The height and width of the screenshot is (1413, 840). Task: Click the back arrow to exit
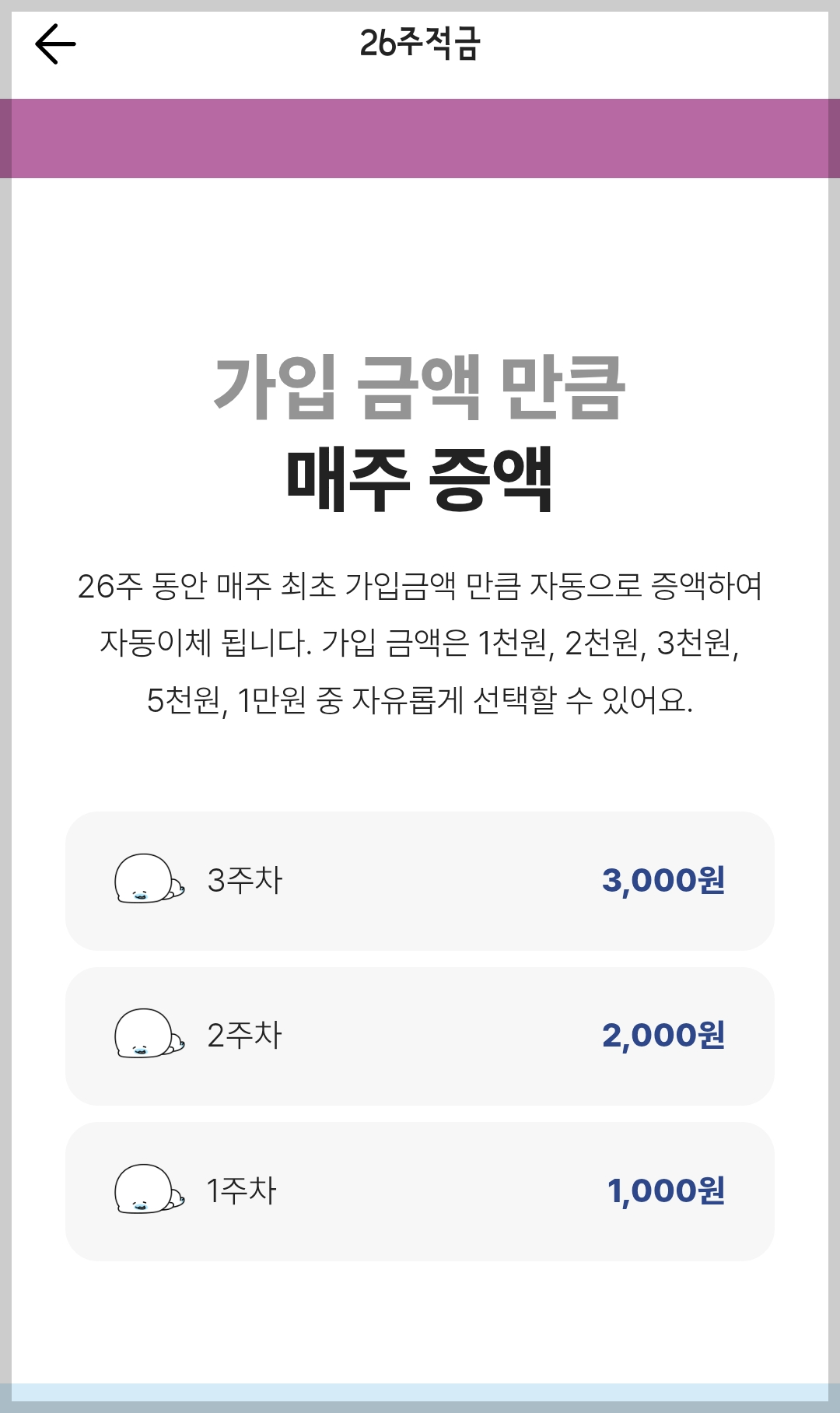click(54, 45)
